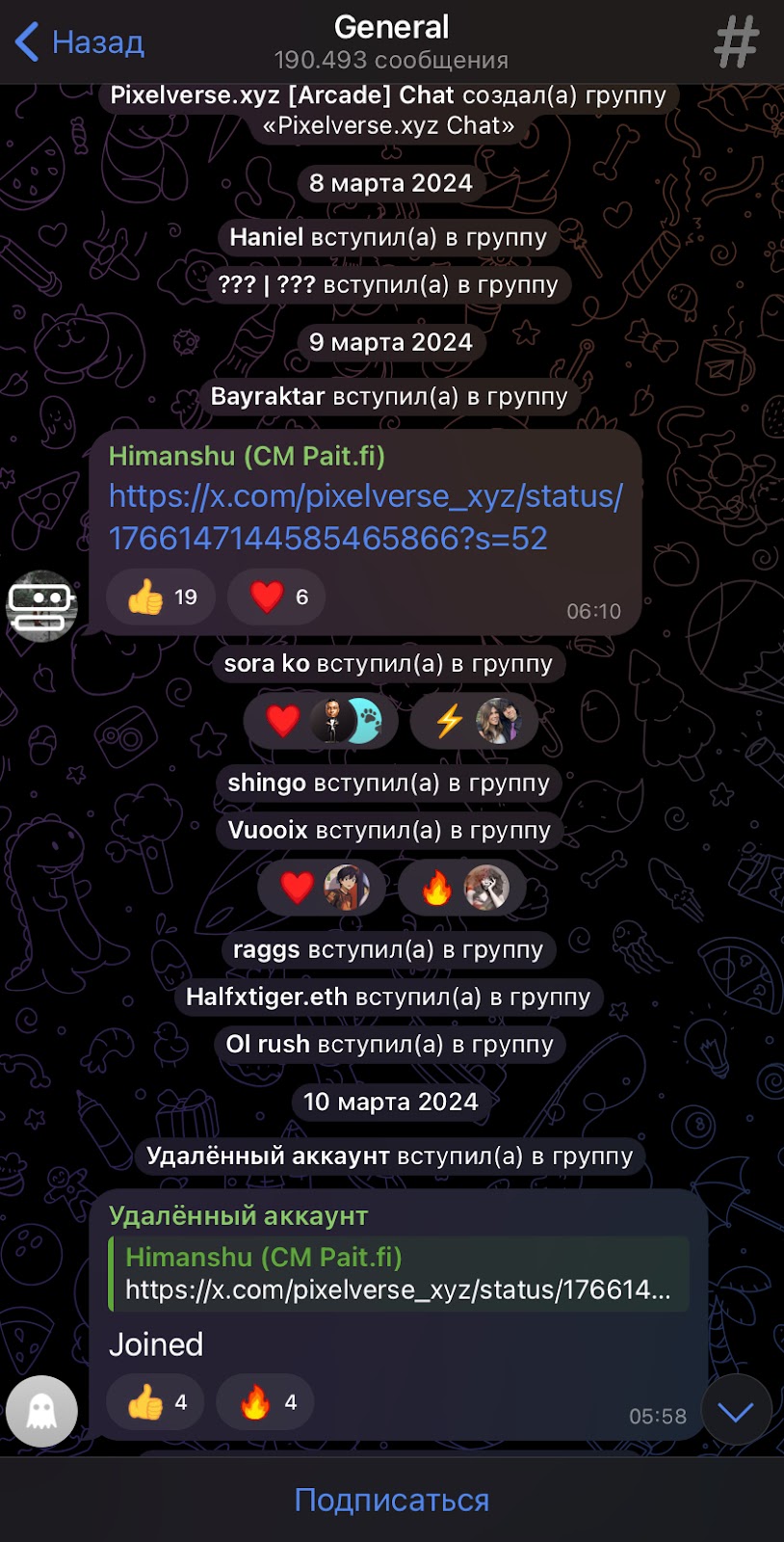Go back with the Назад button
784x1542 pixels.
(x=80, y=42)
